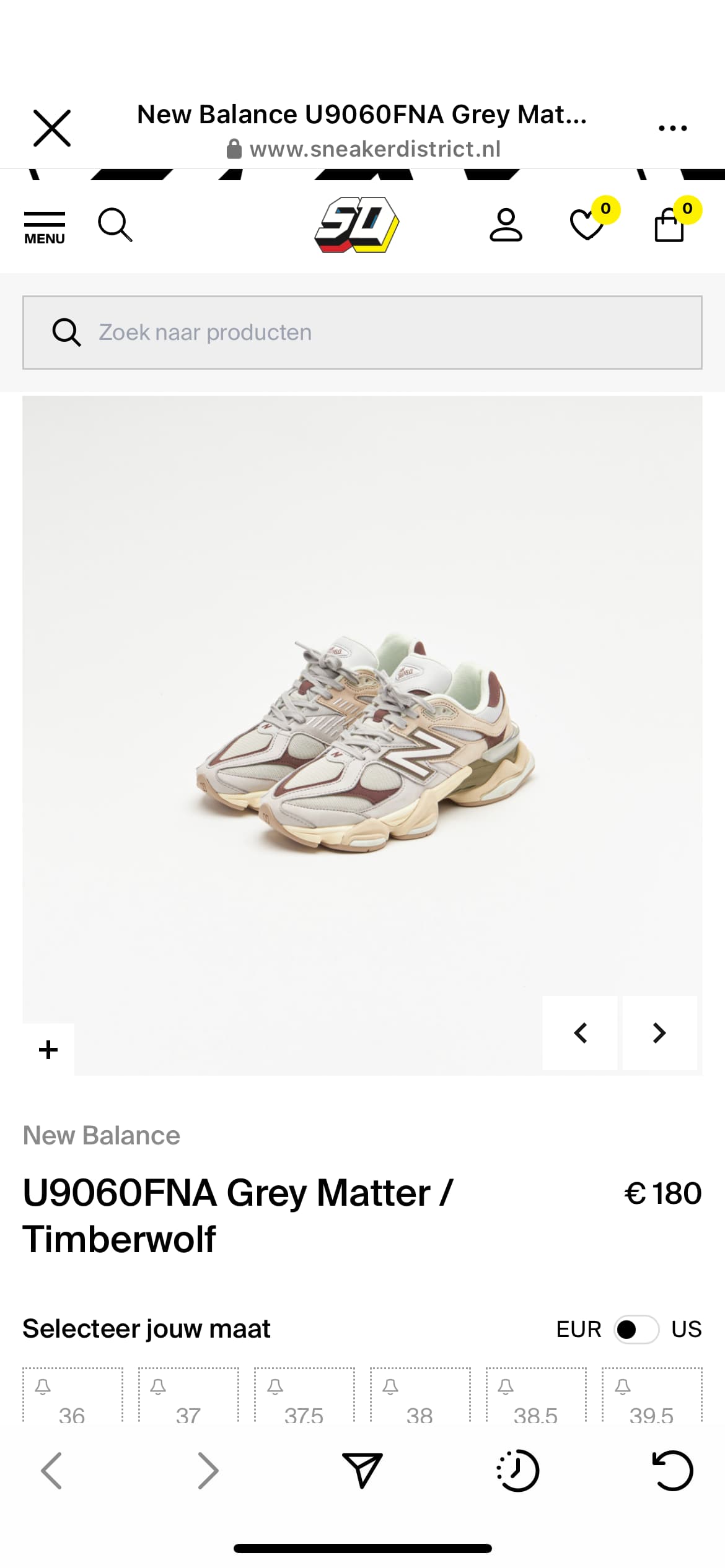Select size 36
725x1568 pixels.
(72, 1395)
